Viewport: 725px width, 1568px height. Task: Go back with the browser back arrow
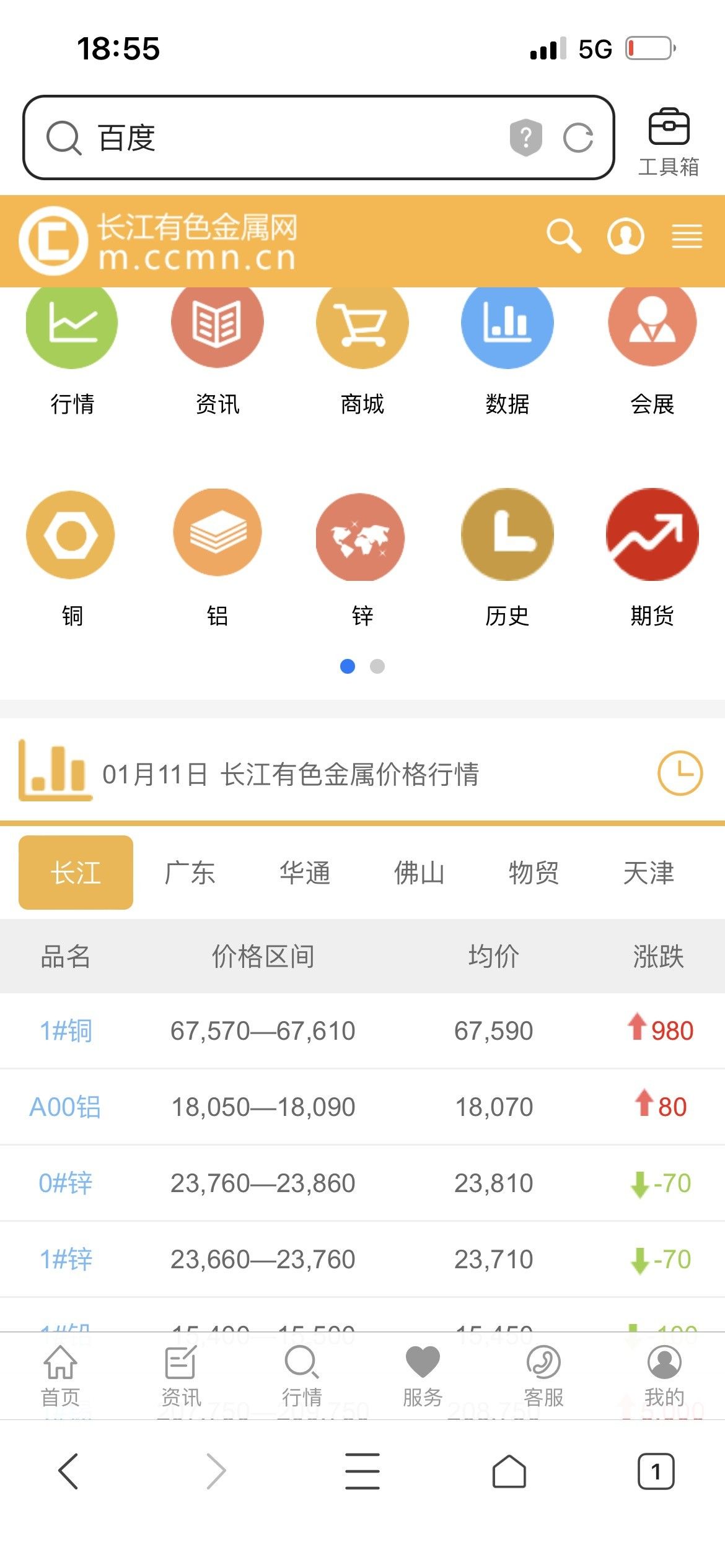pos(68,1471)
